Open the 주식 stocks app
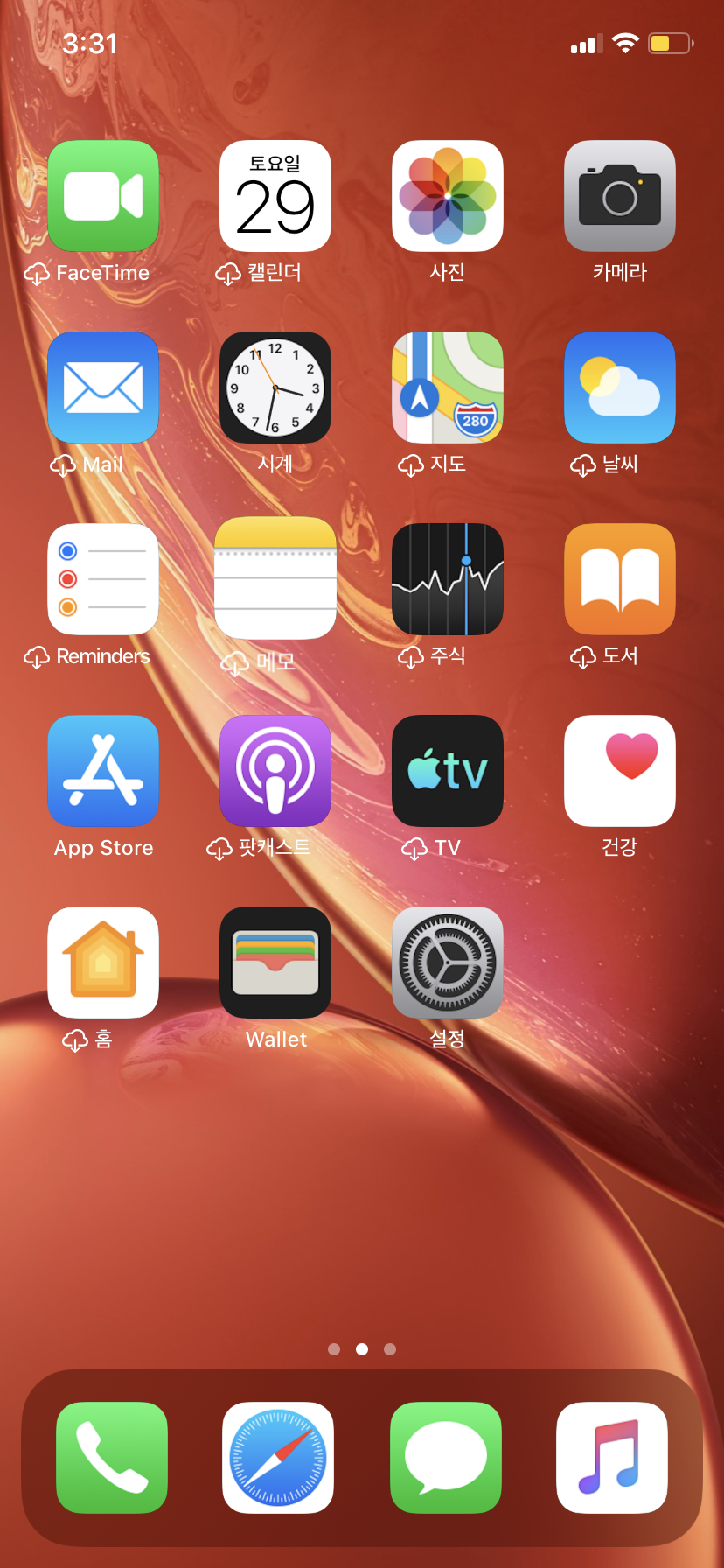 coord(448,579)
